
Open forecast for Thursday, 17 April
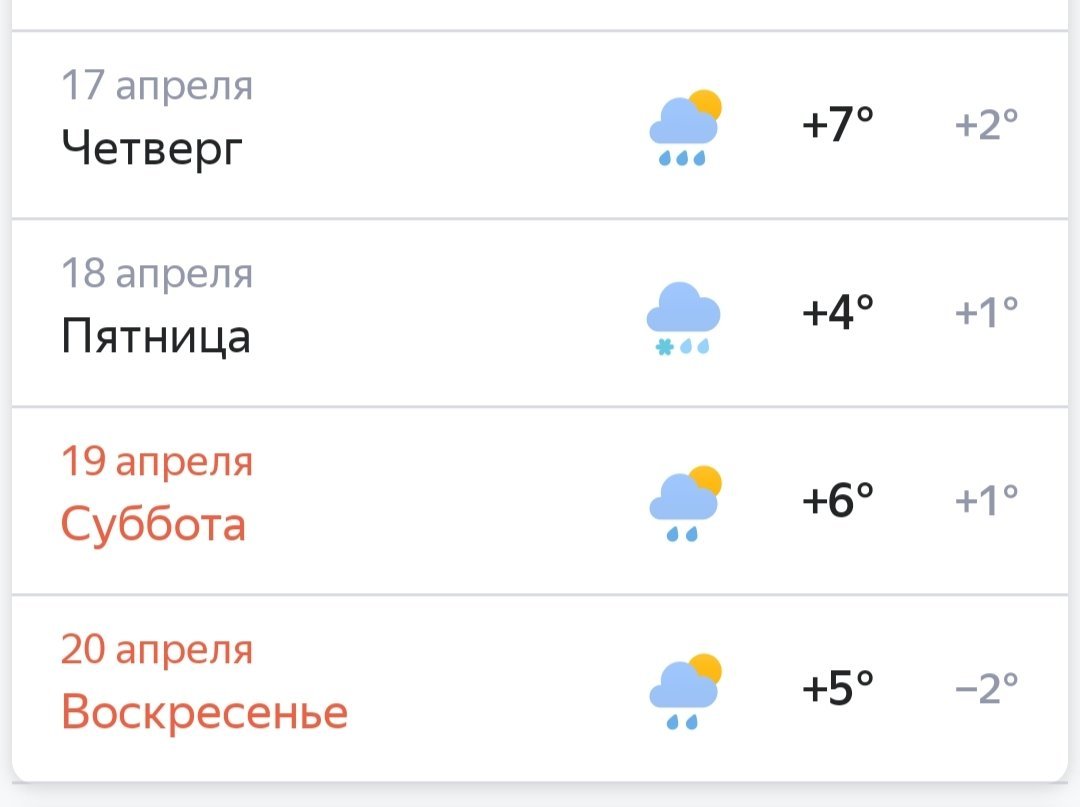point(540,125)
